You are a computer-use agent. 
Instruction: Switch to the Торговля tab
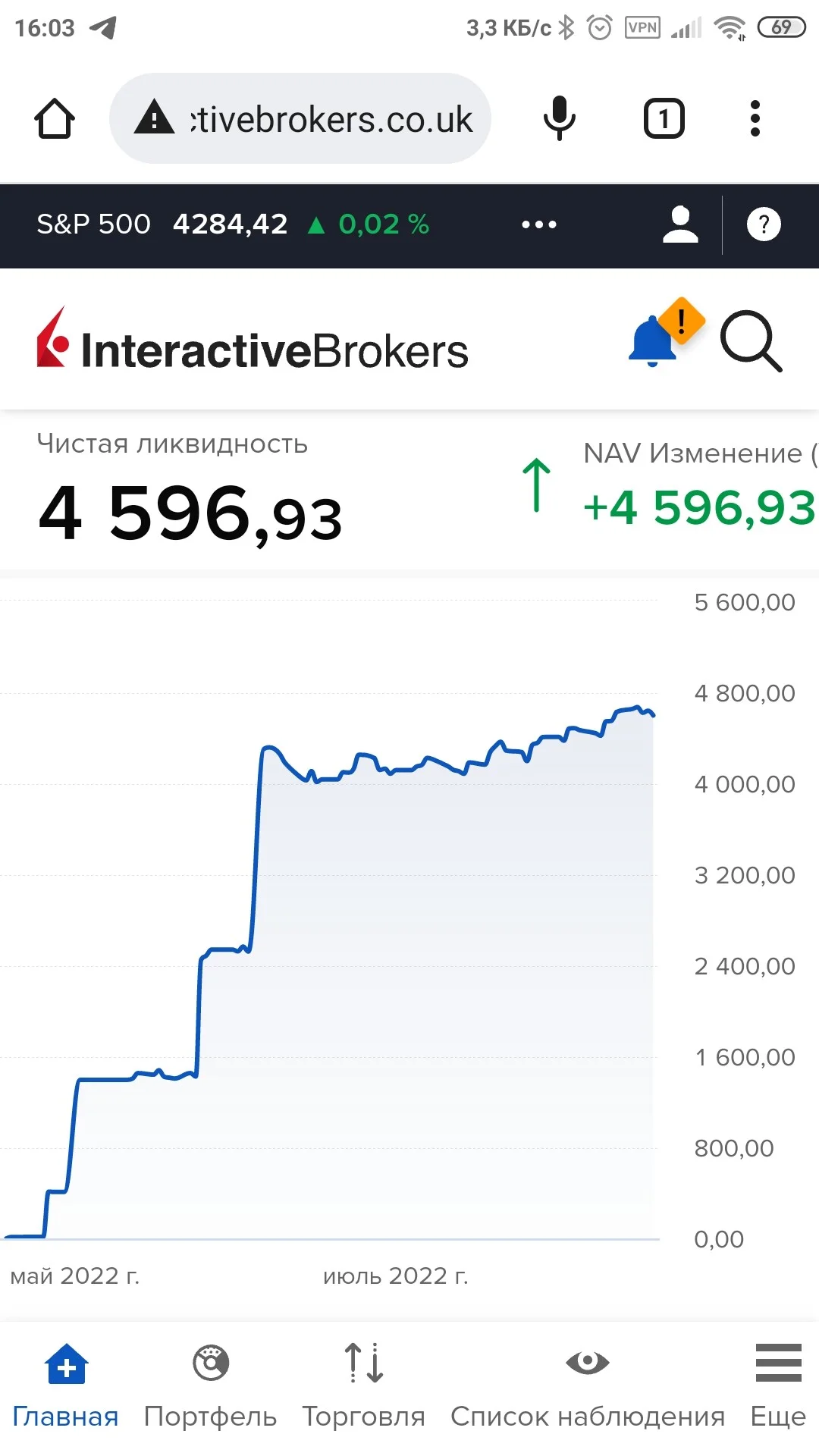[x=364, y=1385]
